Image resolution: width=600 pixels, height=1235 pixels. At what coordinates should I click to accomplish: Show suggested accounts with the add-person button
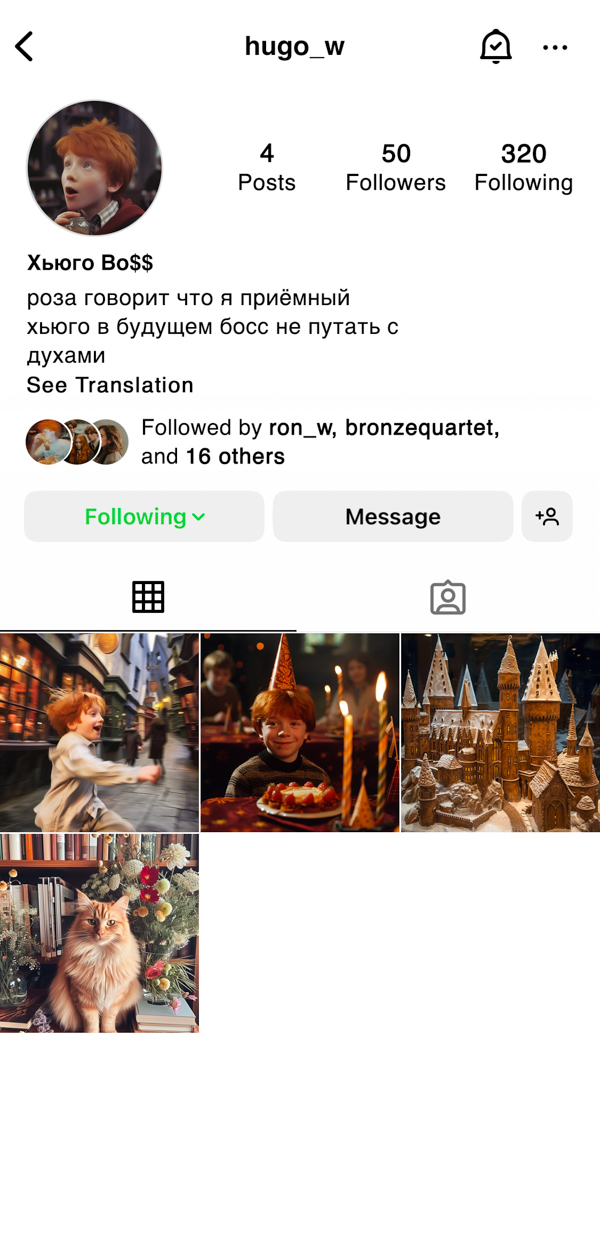(x=547, y=516)
